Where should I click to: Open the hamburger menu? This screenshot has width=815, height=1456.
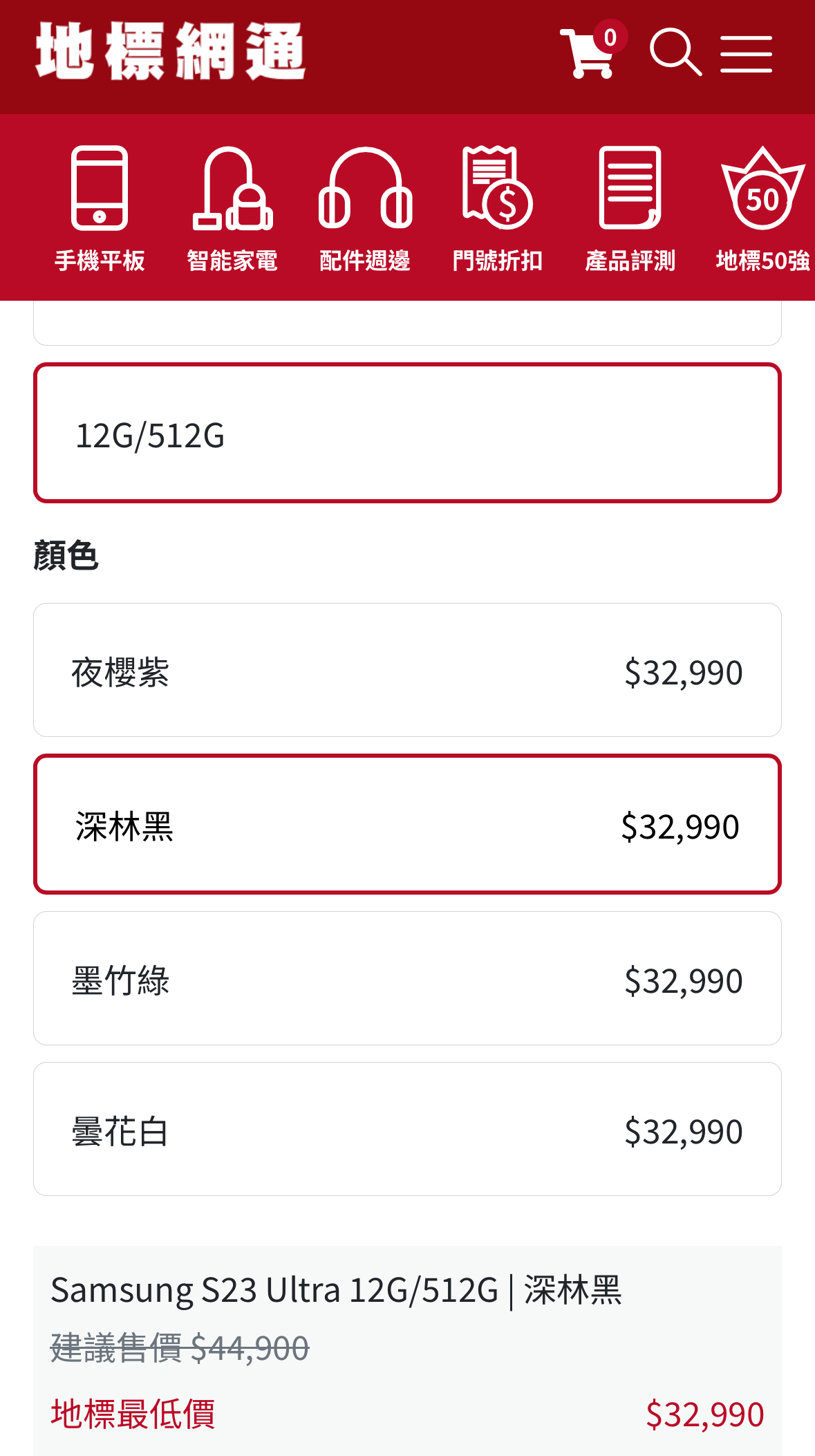pyautogui.click(x=746, y=54)
